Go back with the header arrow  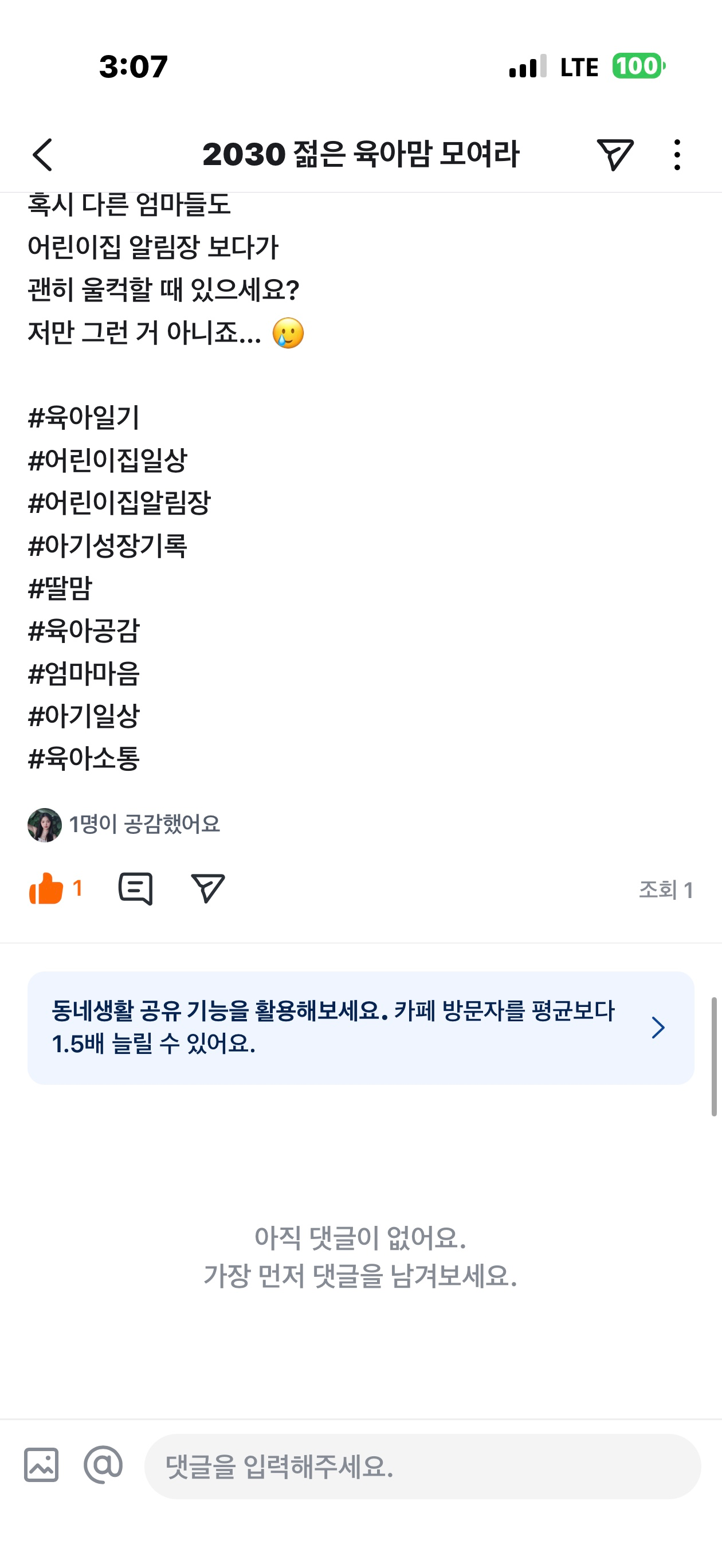click(x=42, y=155)
